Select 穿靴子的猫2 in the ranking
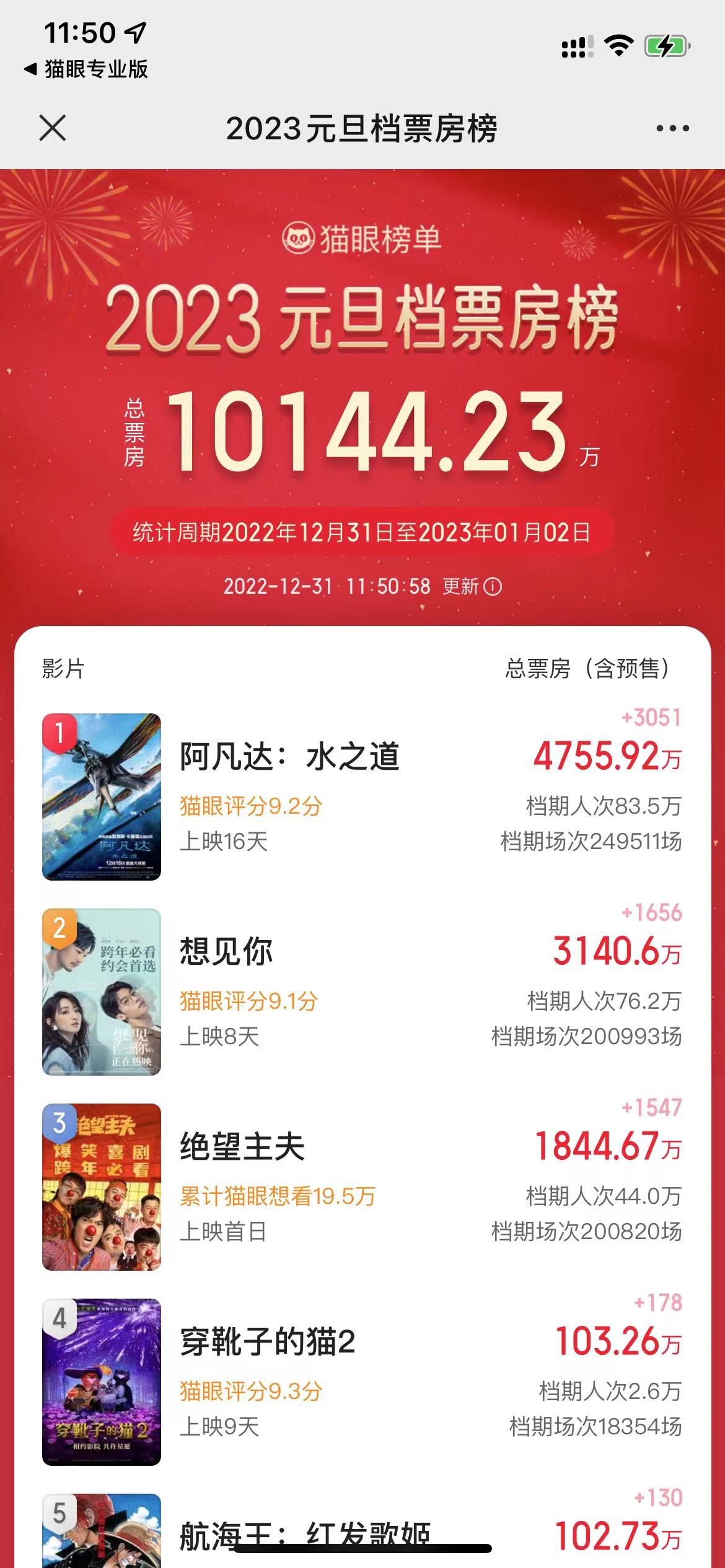 (268, 1342)
